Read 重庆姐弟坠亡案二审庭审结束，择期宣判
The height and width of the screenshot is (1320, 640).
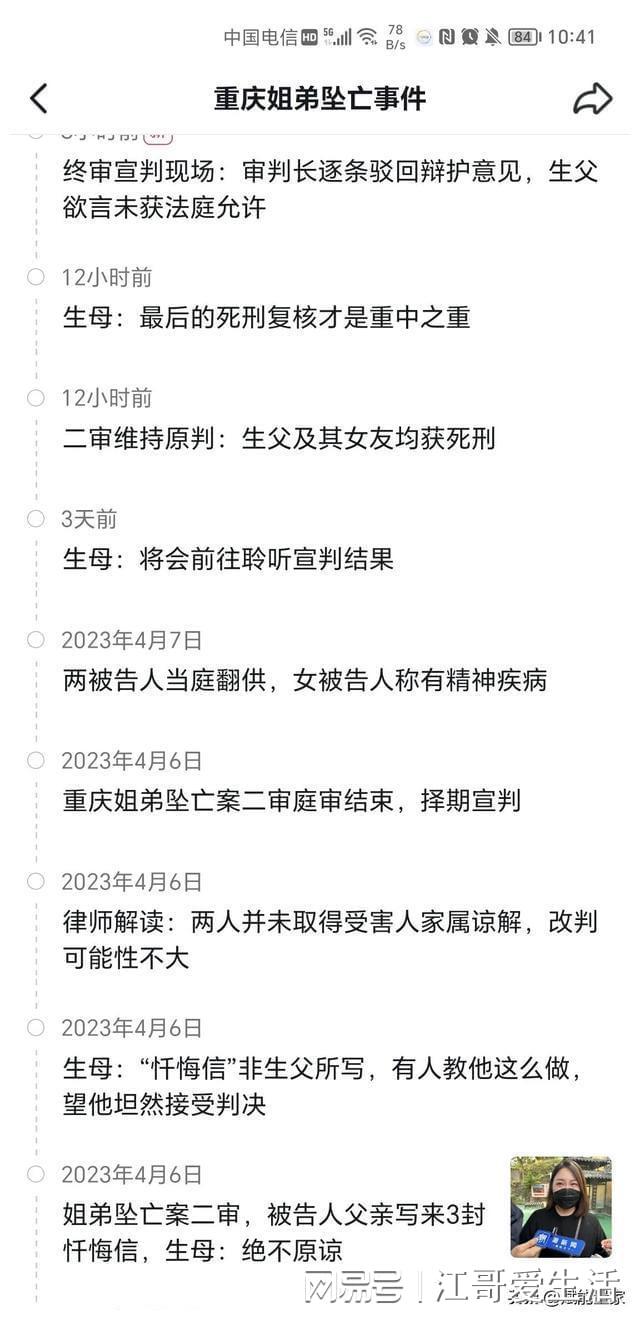pos(291,801)
